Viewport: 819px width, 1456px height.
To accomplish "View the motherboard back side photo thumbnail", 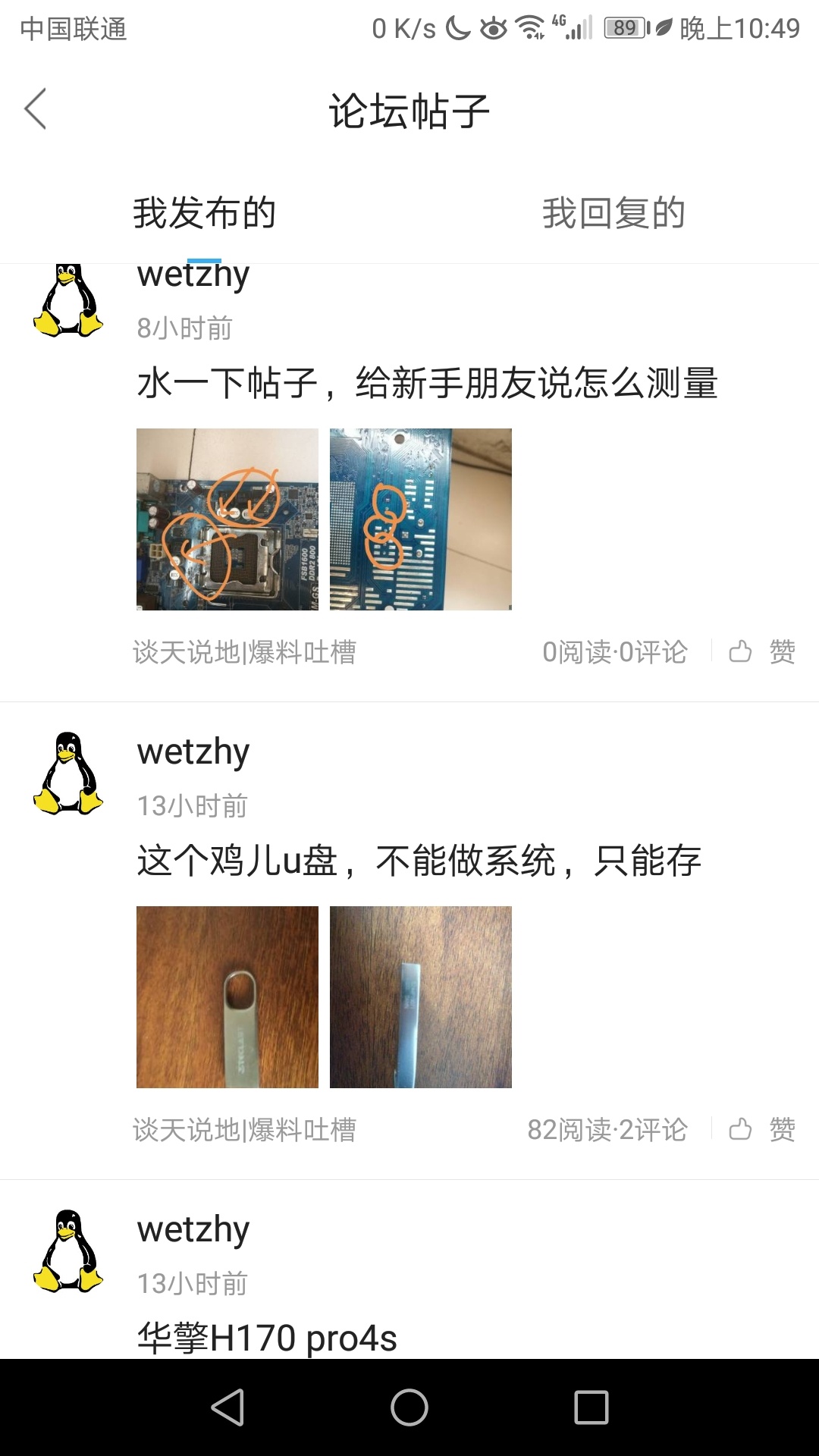I will point(421,519).
